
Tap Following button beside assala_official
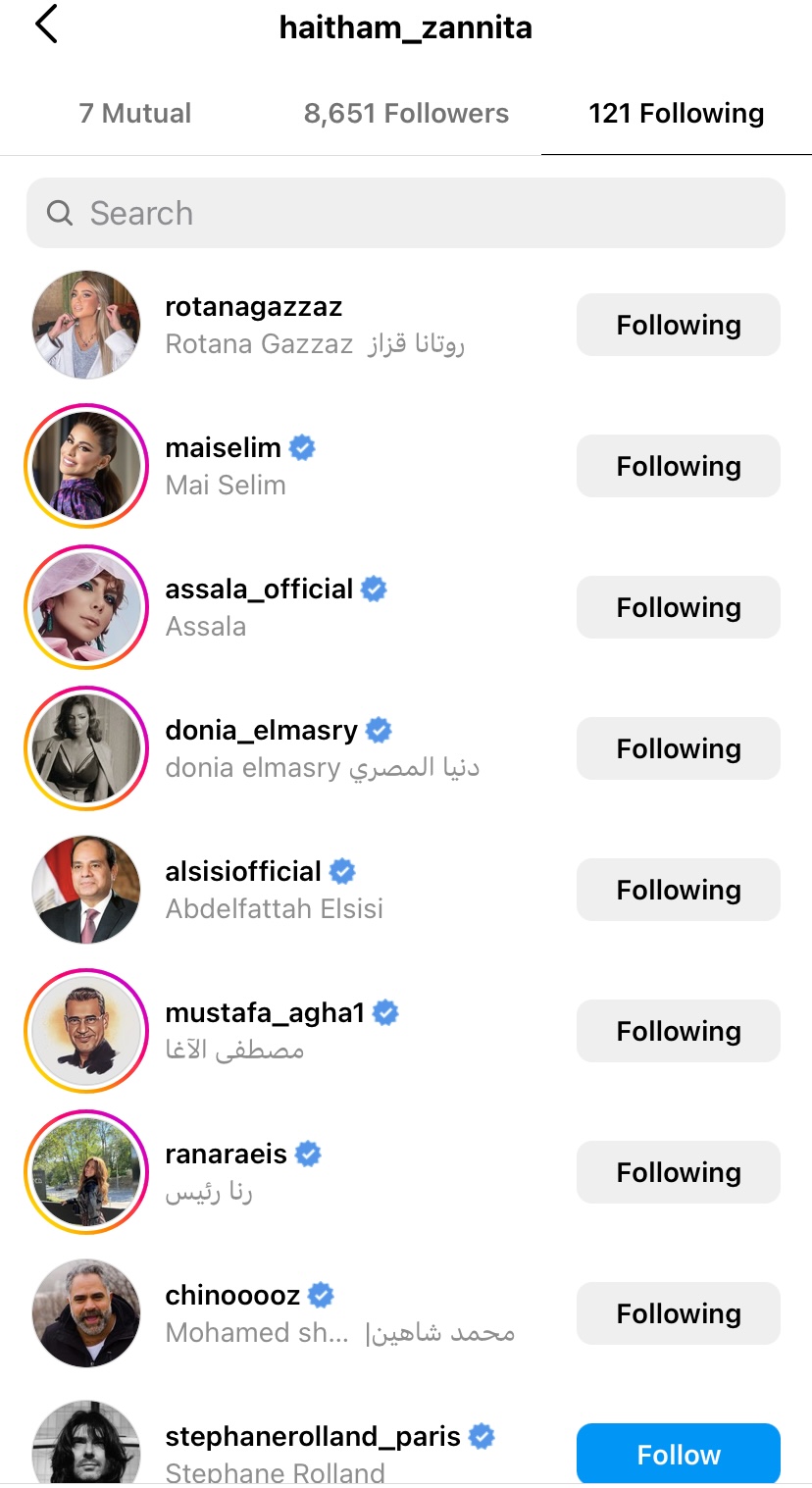(678, 607)
